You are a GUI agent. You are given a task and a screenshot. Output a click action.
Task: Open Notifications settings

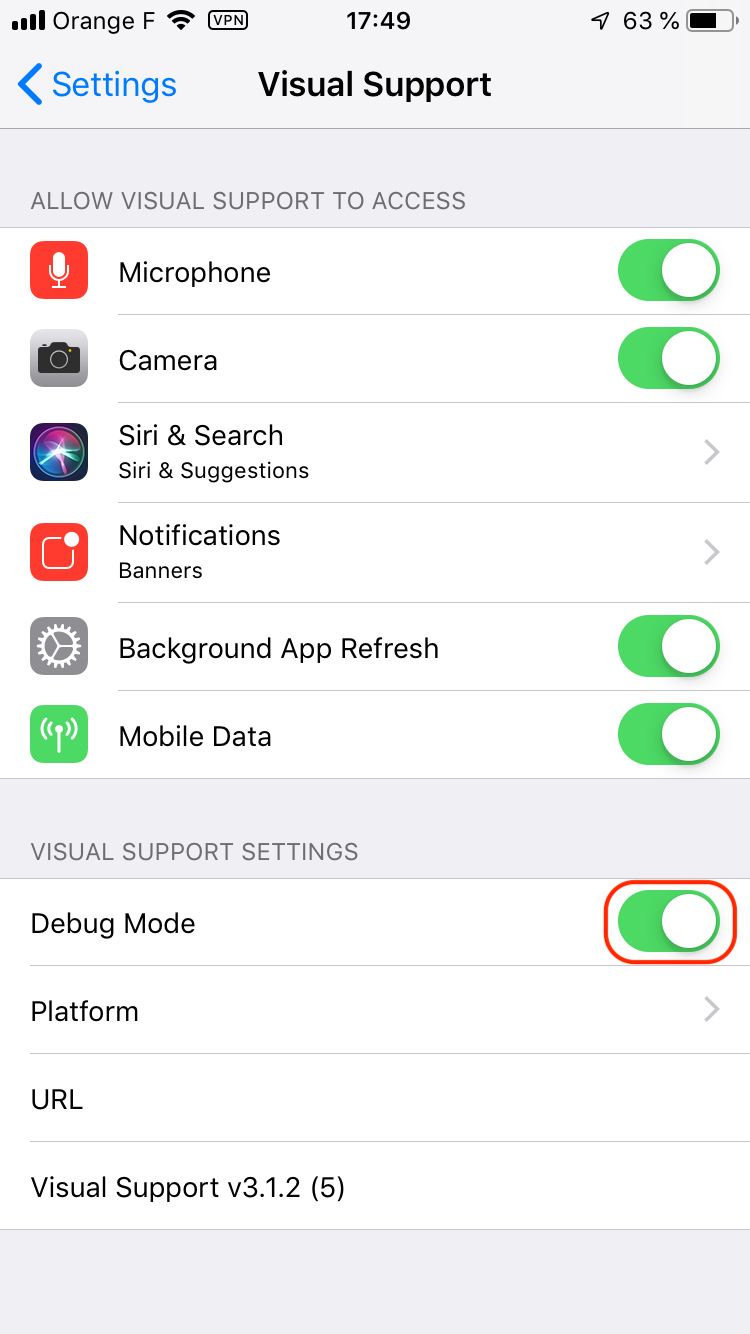coord(375,552)
